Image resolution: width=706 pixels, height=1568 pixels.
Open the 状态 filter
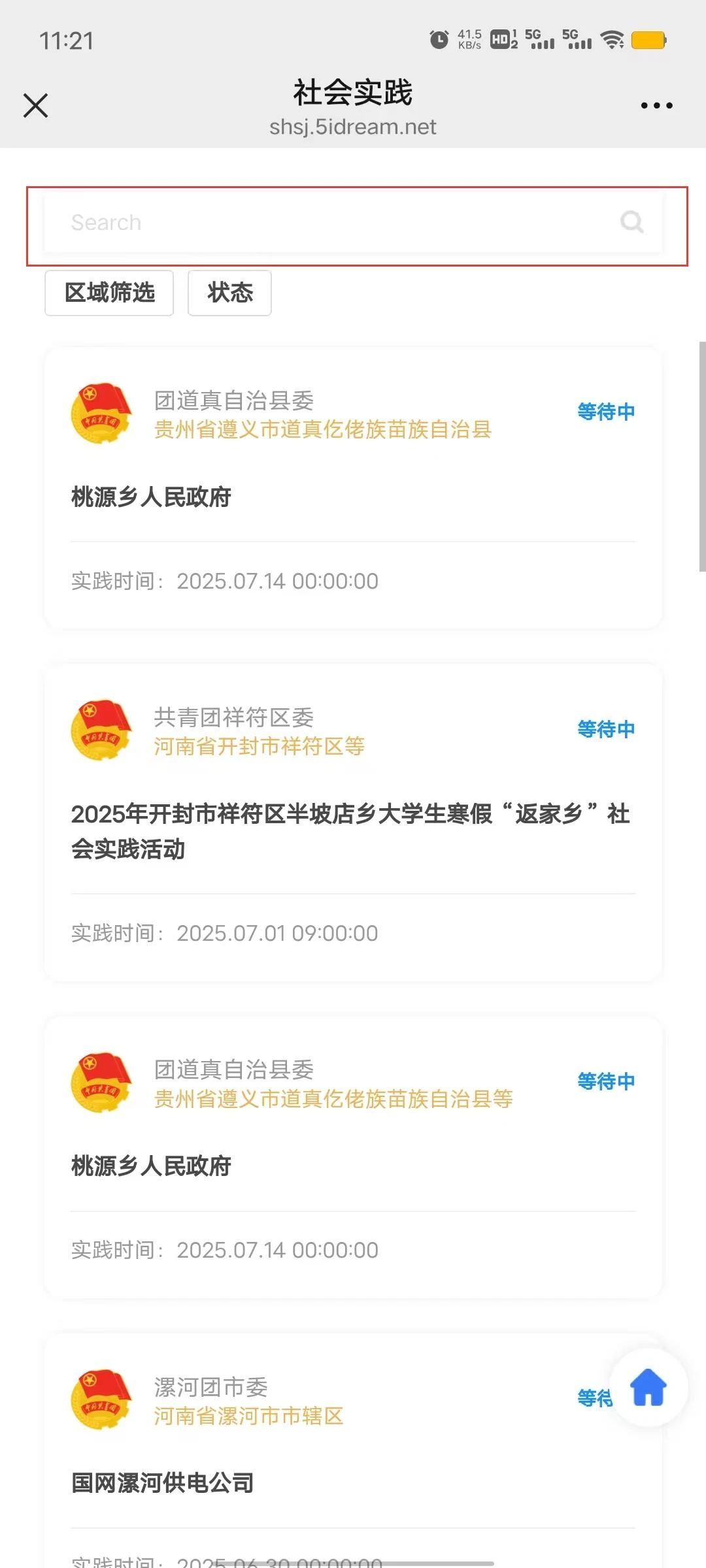click(229, 293)
